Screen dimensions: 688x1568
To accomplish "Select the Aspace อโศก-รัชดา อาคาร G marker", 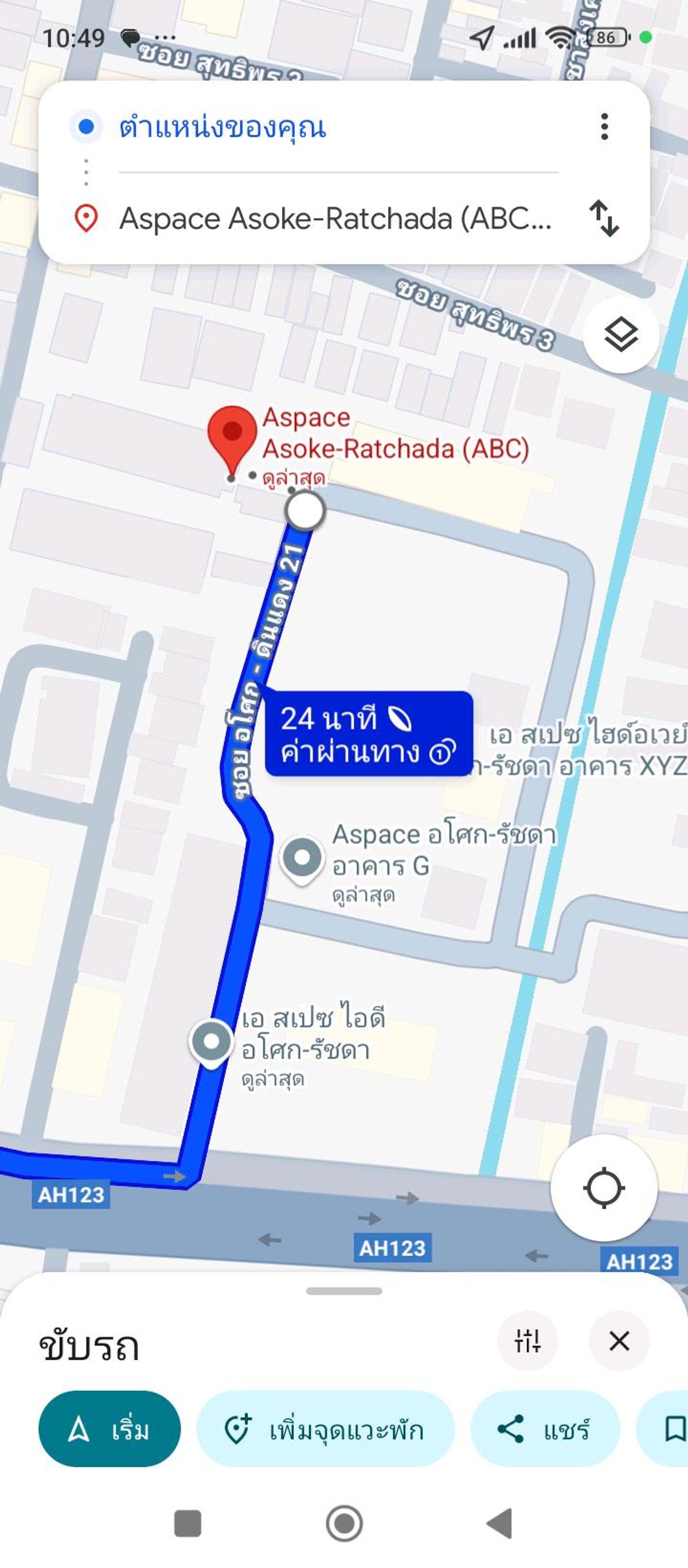I will tap(302, 859).
